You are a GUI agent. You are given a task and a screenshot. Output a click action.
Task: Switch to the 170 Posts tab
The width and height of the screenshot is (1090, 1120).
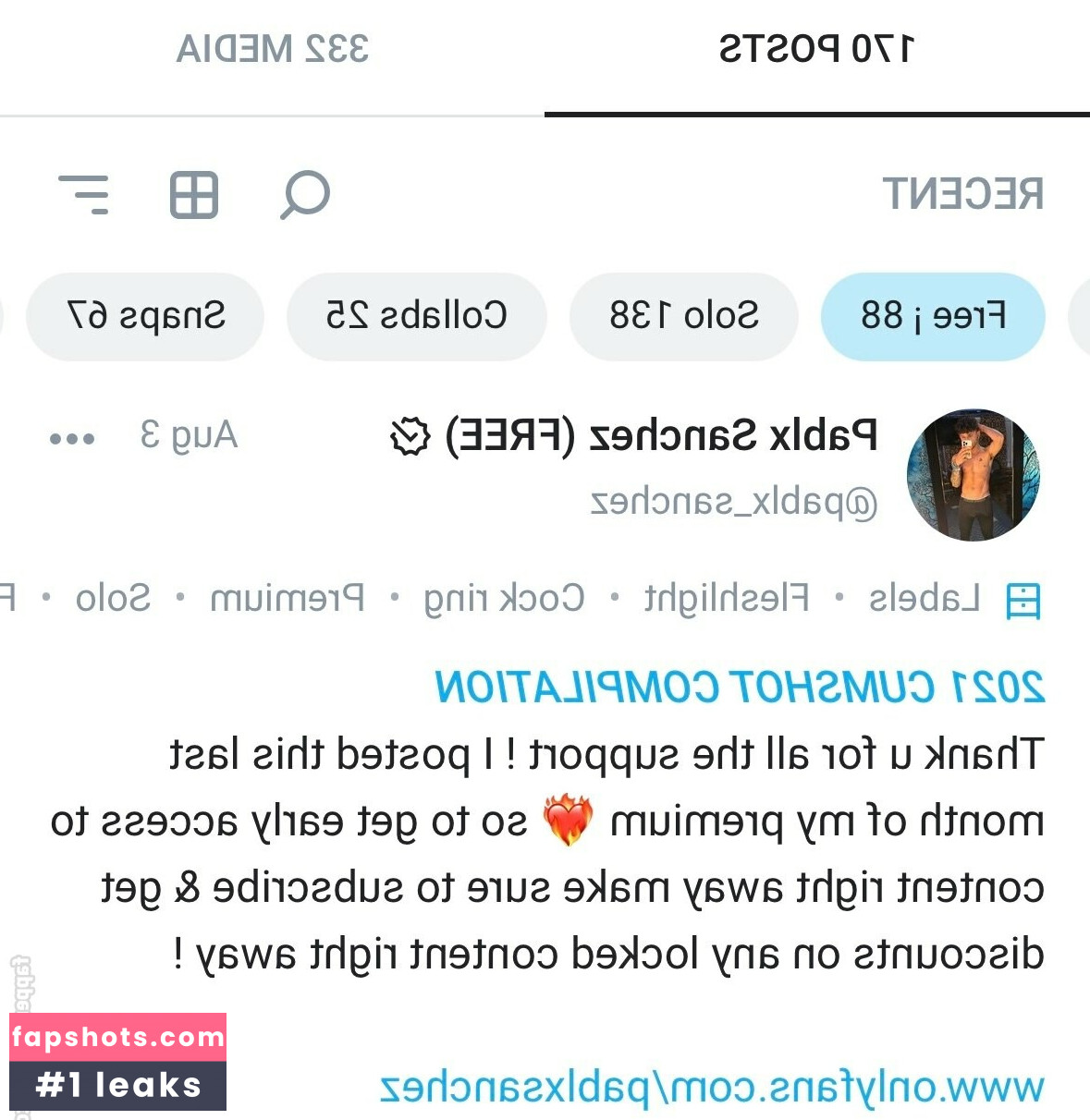point(817,49)
